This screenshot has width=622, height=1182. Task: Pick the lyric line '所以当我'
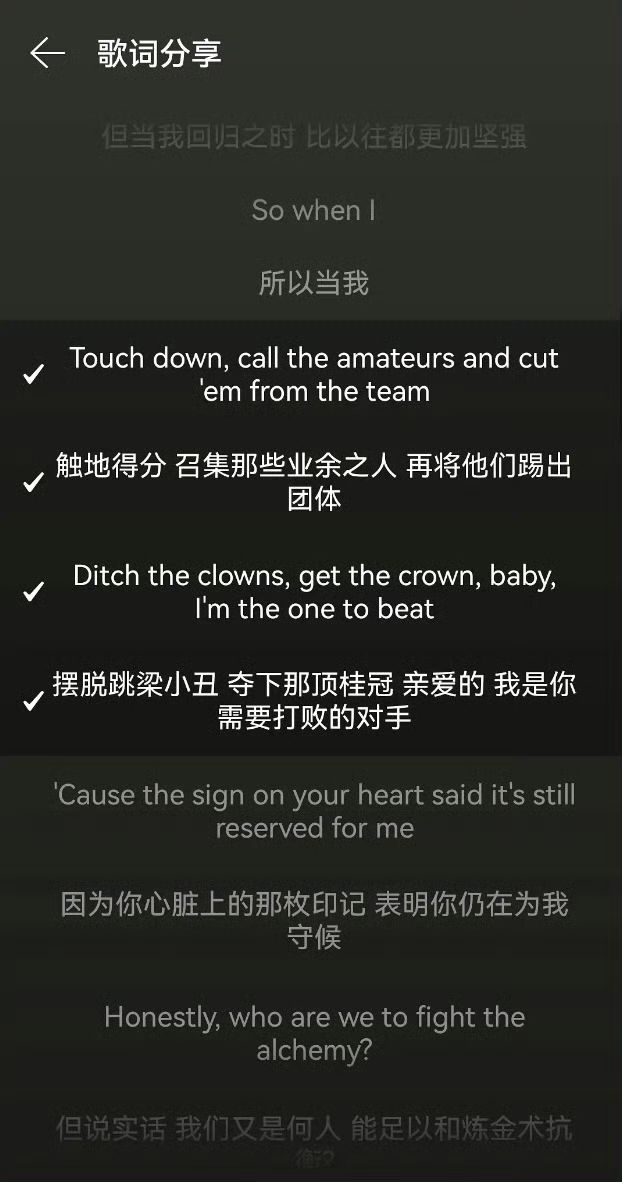pos(313,283)
